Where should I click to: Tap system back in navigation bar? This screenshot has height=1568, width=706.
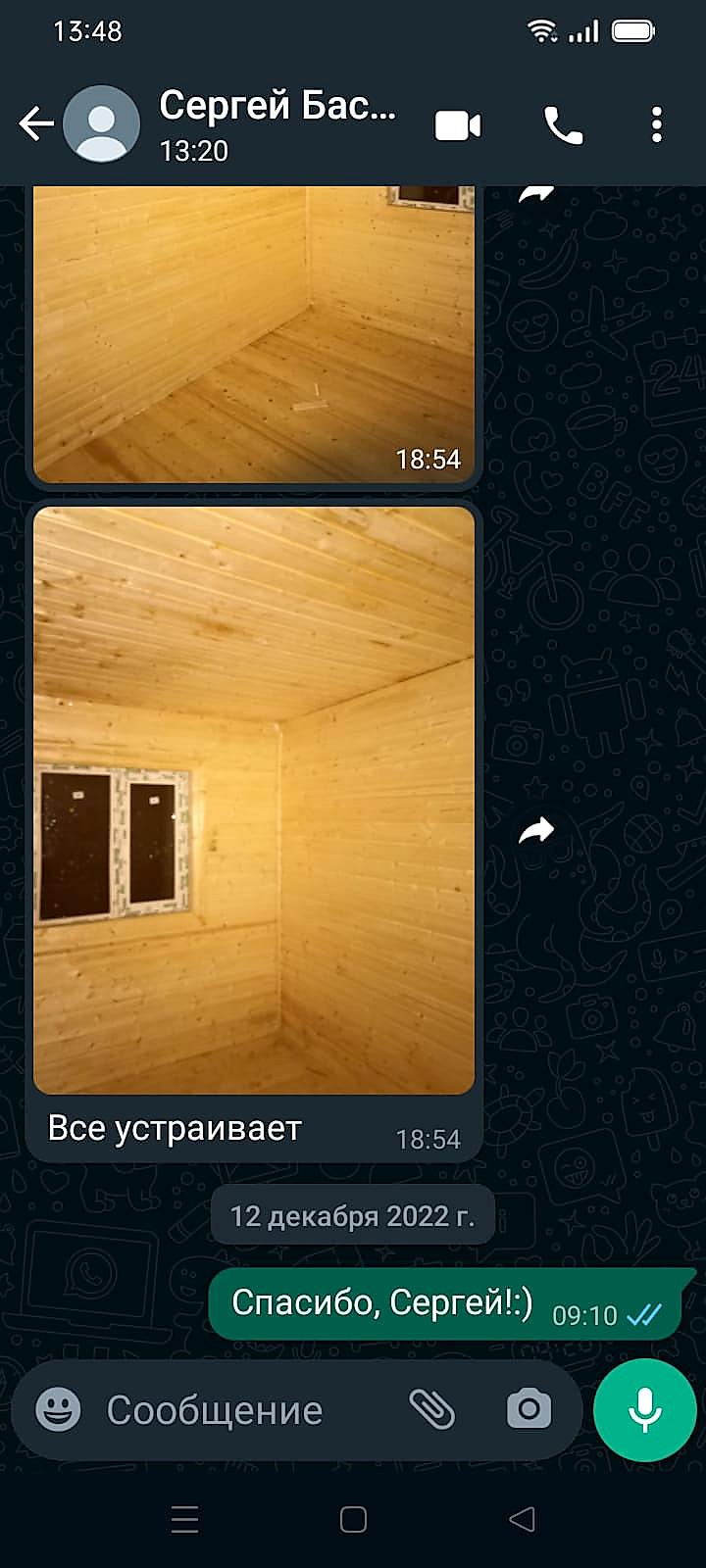pos(522,1519)
